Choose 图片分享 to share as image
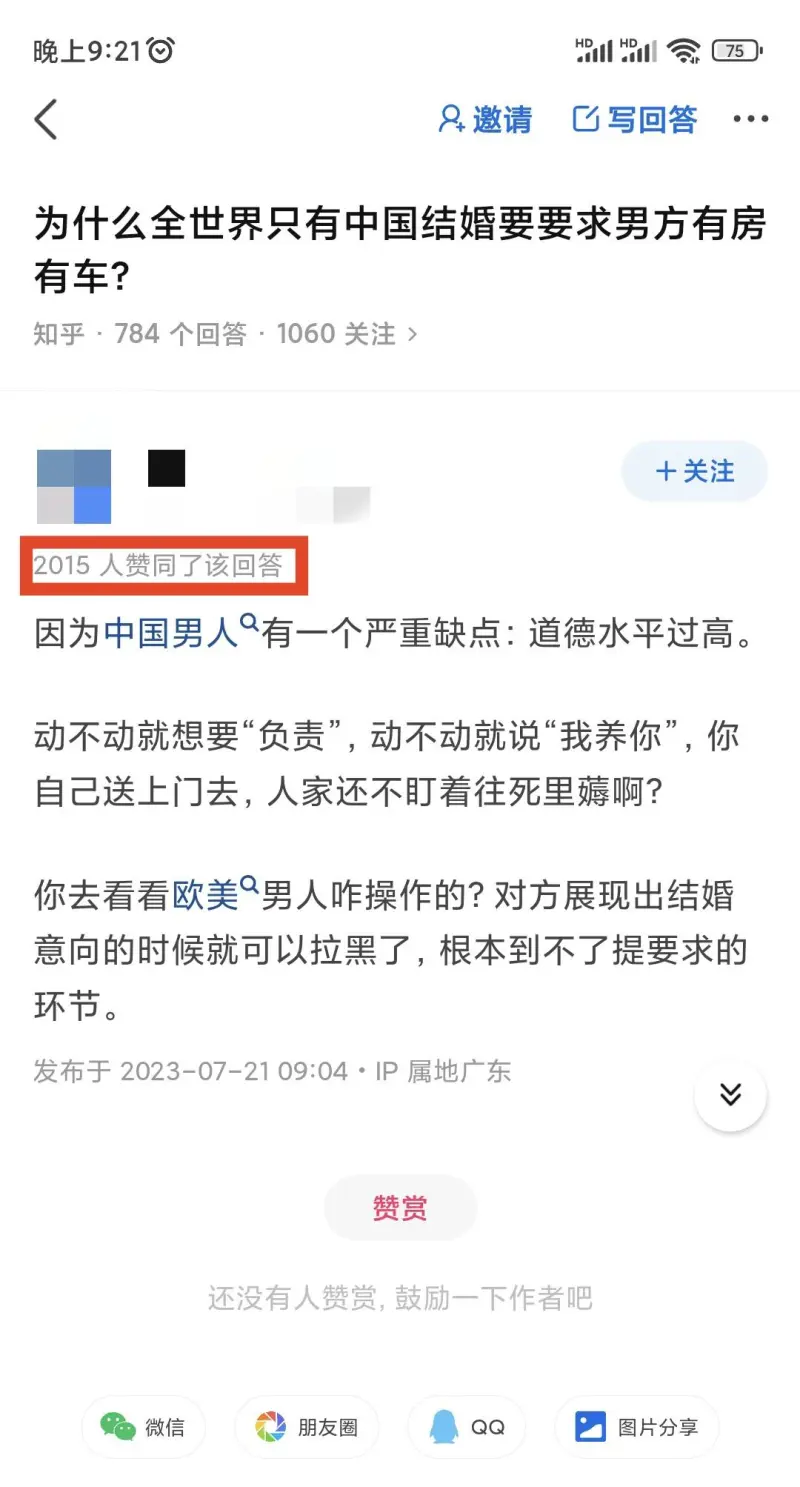 (637, 1427)
